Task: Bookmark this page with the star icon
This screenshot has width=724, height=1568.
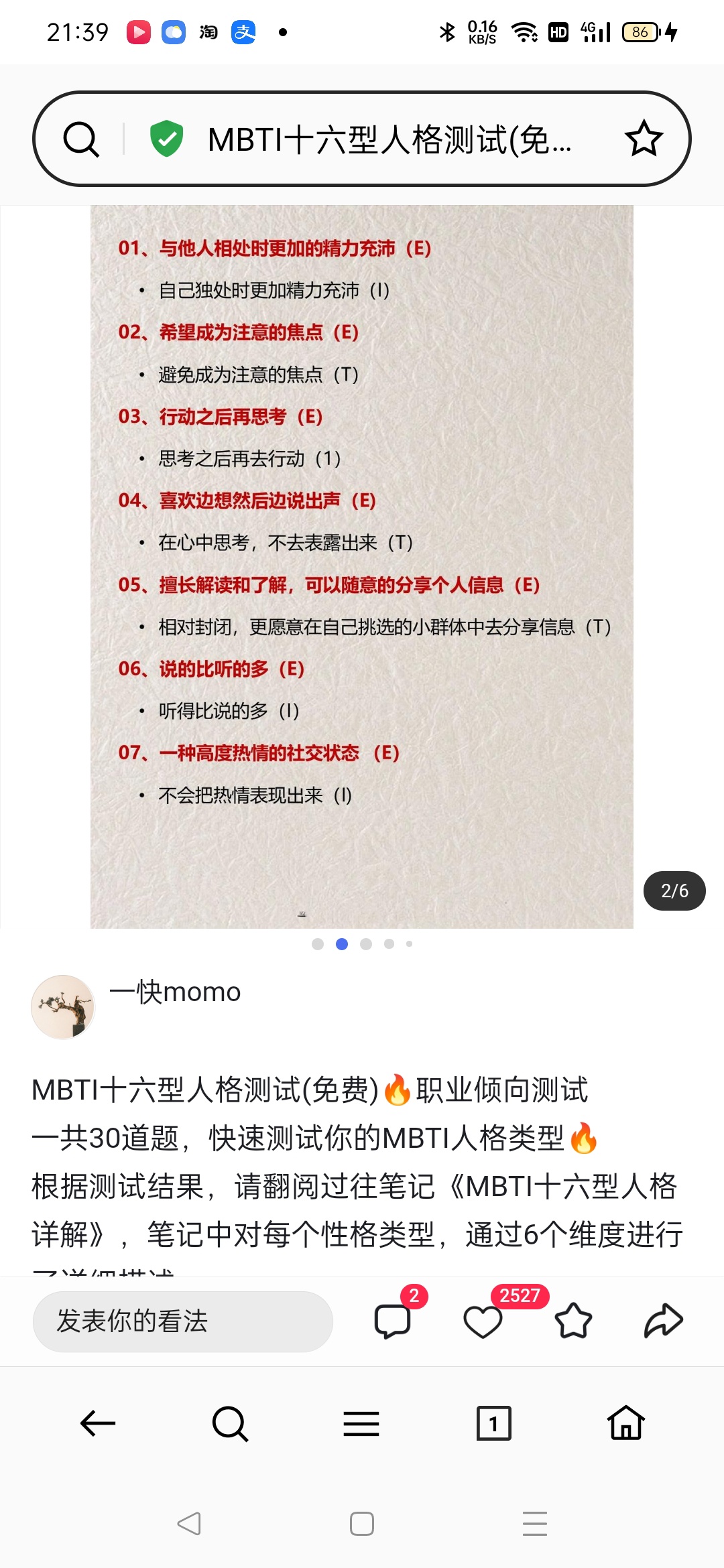Action: [x=644, y=139]
